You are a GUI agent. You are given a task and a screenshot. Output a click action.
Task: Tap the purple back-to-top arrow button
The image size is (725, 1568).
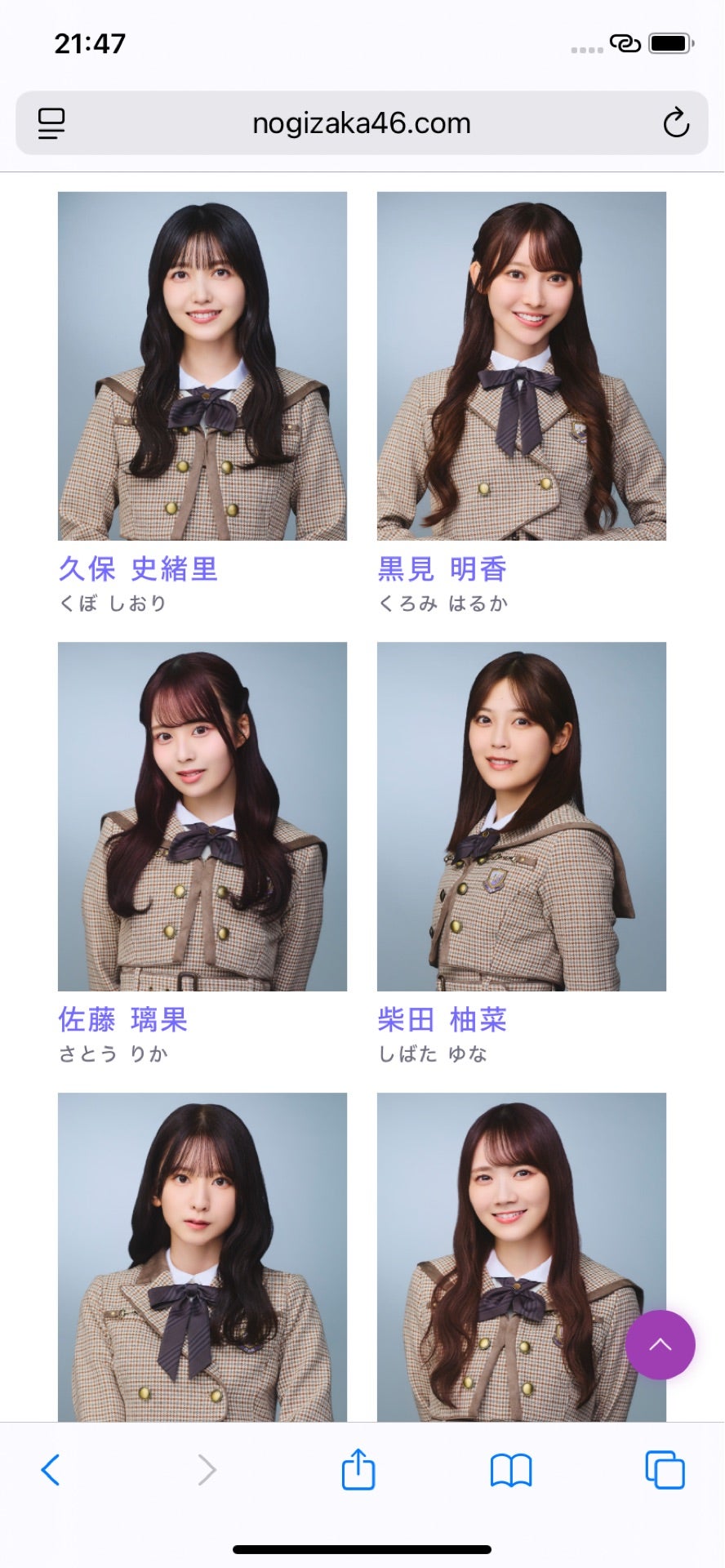(660, 1344)
